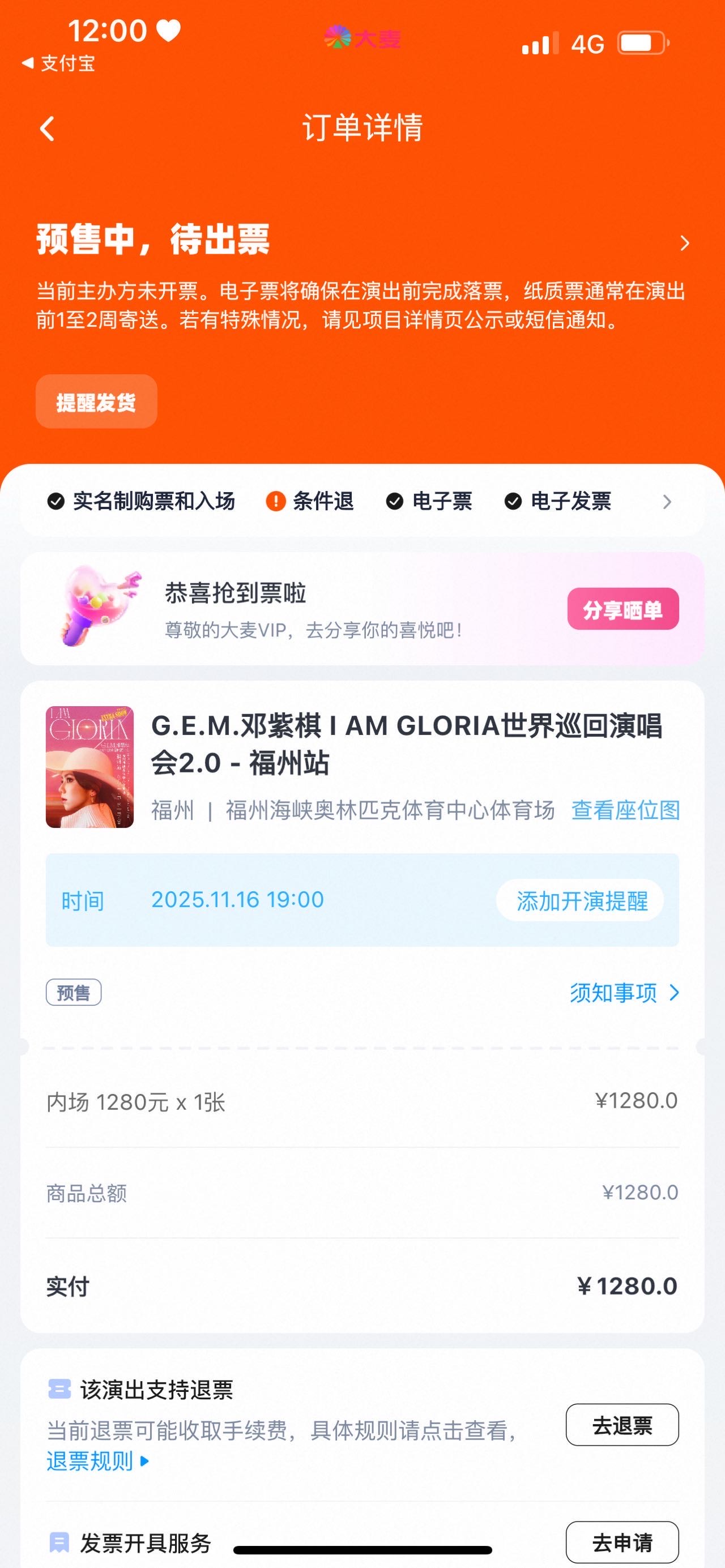Open the G.E.M. concert poster thumbnail
The width and height of the screenshot is (725, 1568).
click(x=89, y=766)
